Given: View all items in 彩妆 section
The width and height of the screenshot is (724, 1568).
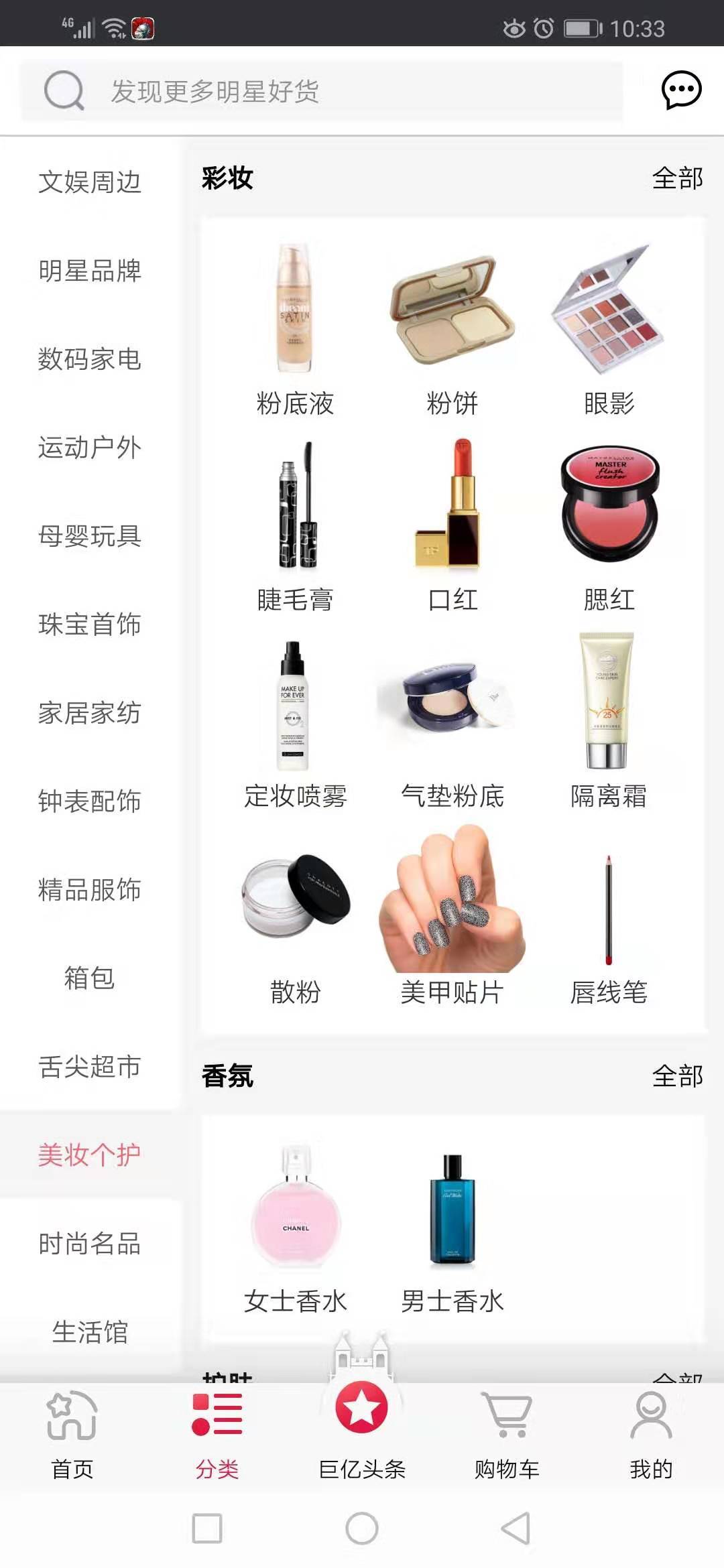Looking at the screenshot, I should click(x=677, y=178).
